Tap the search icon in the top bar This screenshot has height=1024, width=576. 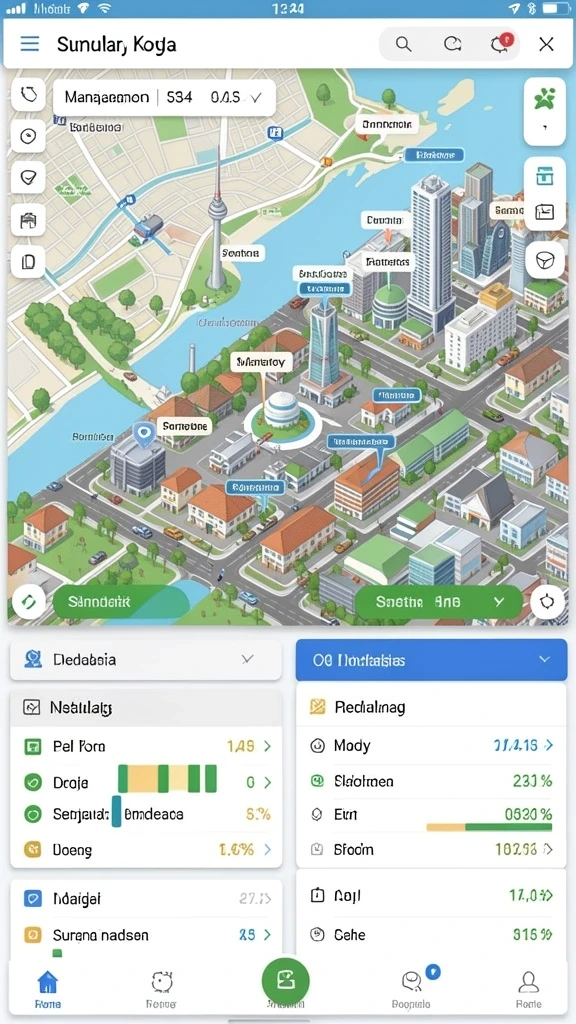click(x=404, y=44)
